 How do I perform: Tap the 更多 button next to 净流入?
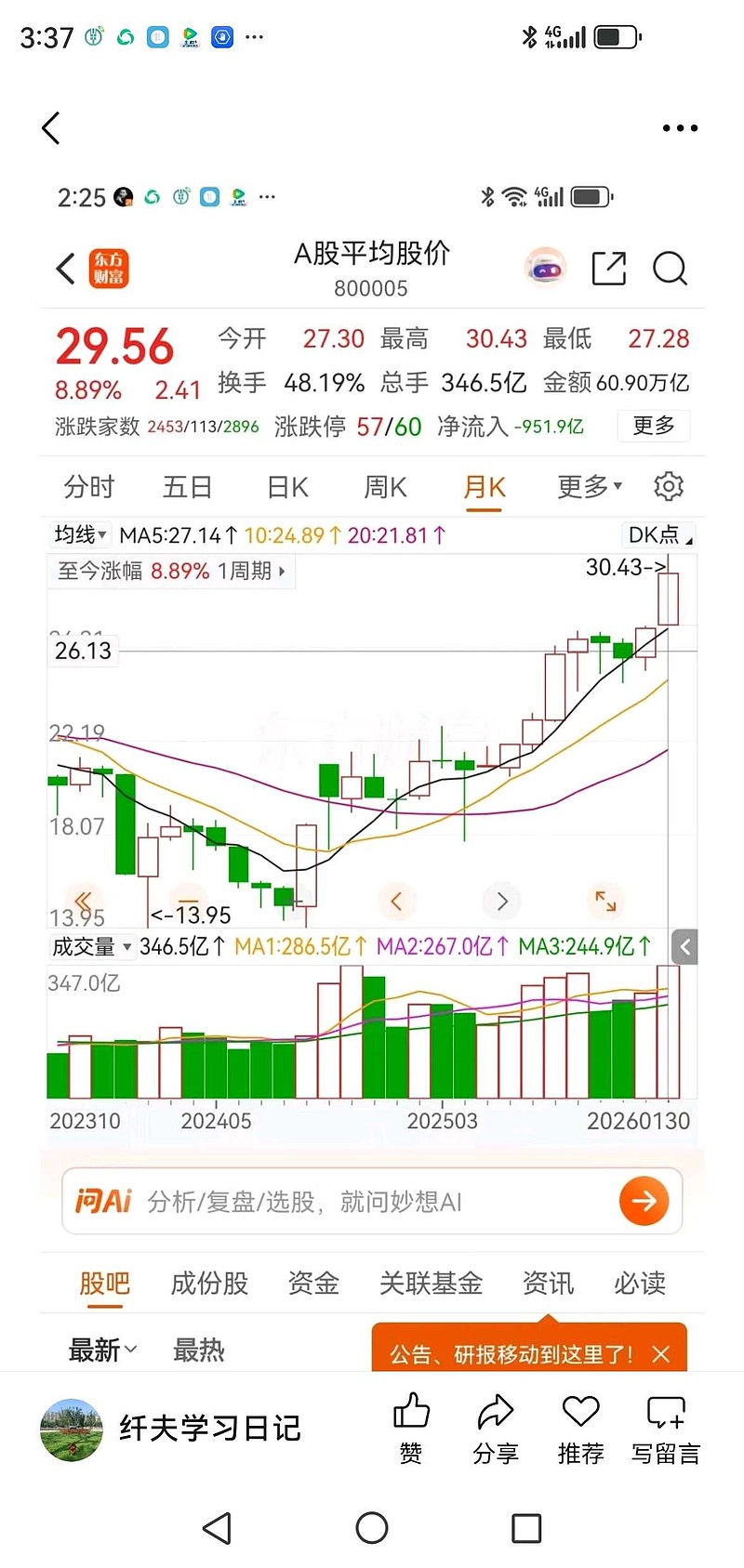653,427
